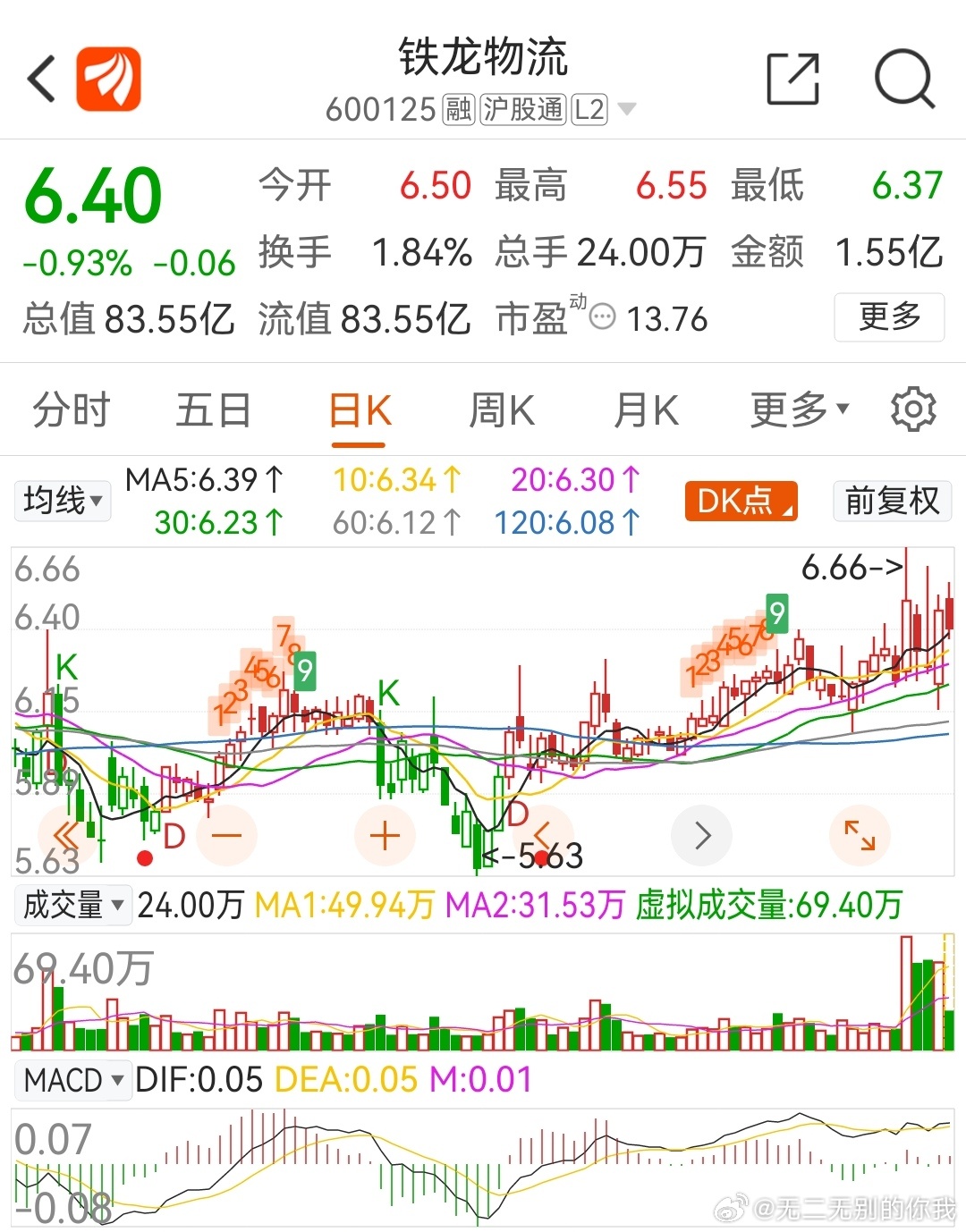Screen dimensions: 966x1232
Task: Expand the chart to fullscreen
Action: (x=860, y=836)
